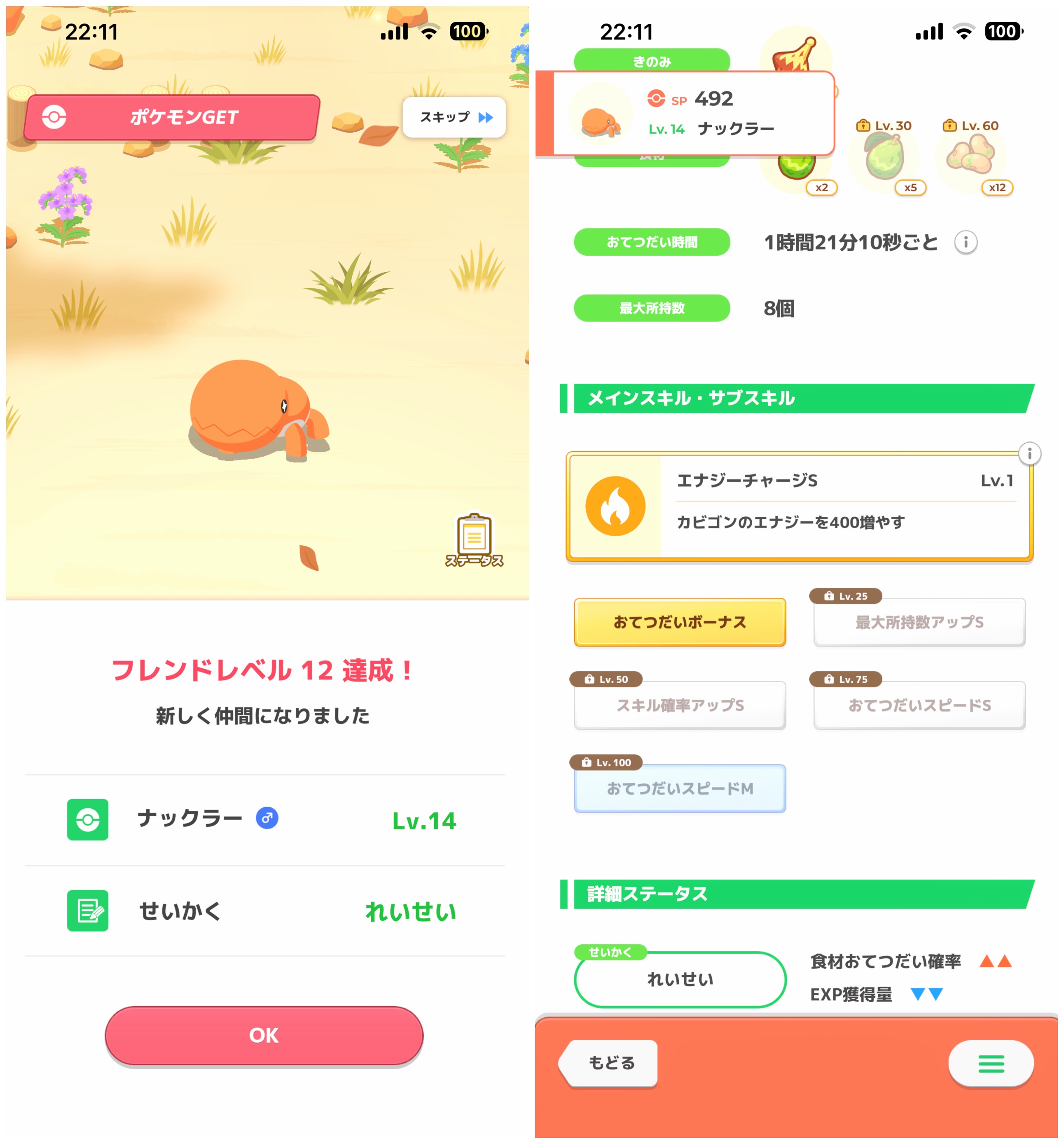Open the れいせい nature details
Viewport: 1064px width, 1144px height.
679,979
